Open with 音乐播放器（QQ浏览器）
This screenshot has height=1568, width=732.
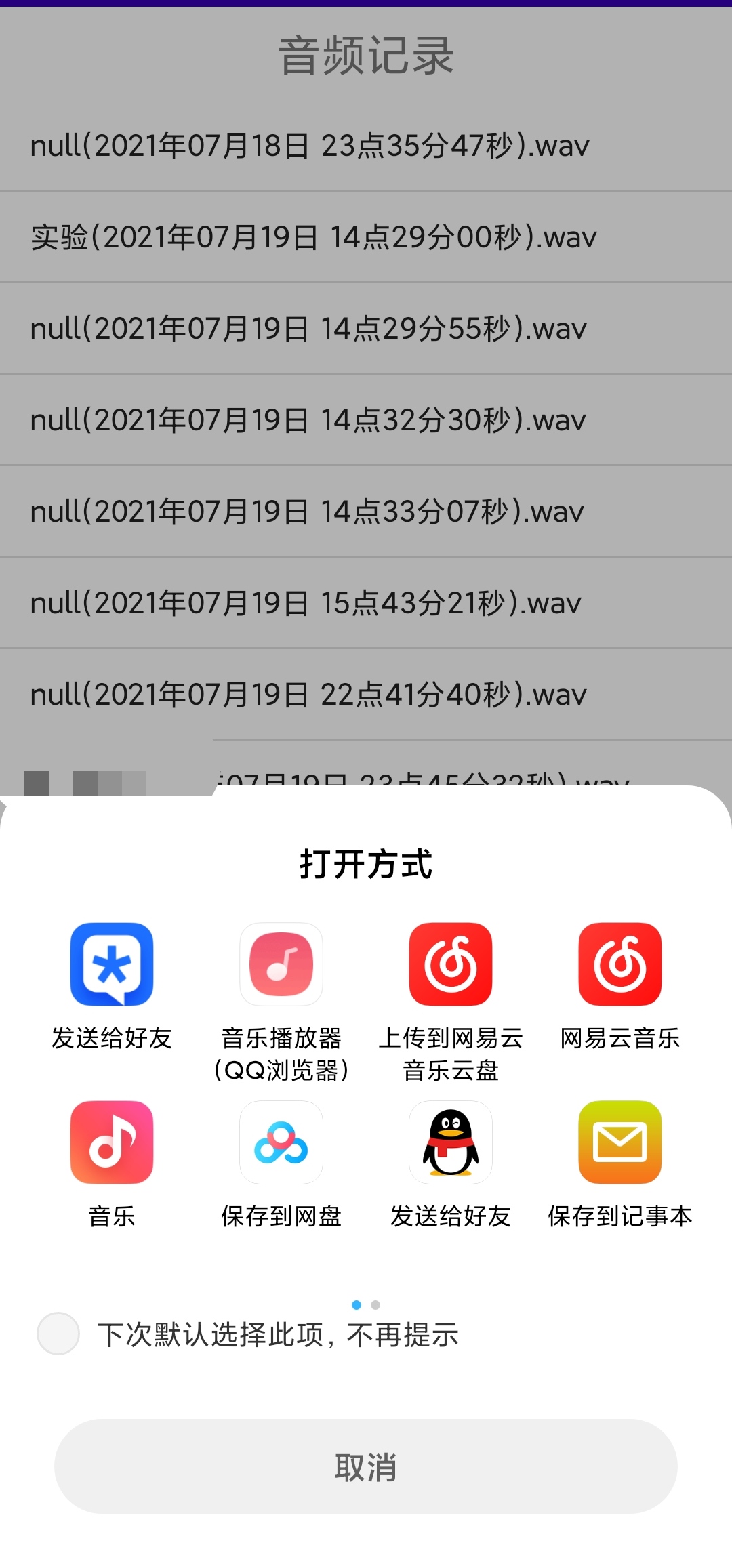pyautogui.click(x=281, y=965)
